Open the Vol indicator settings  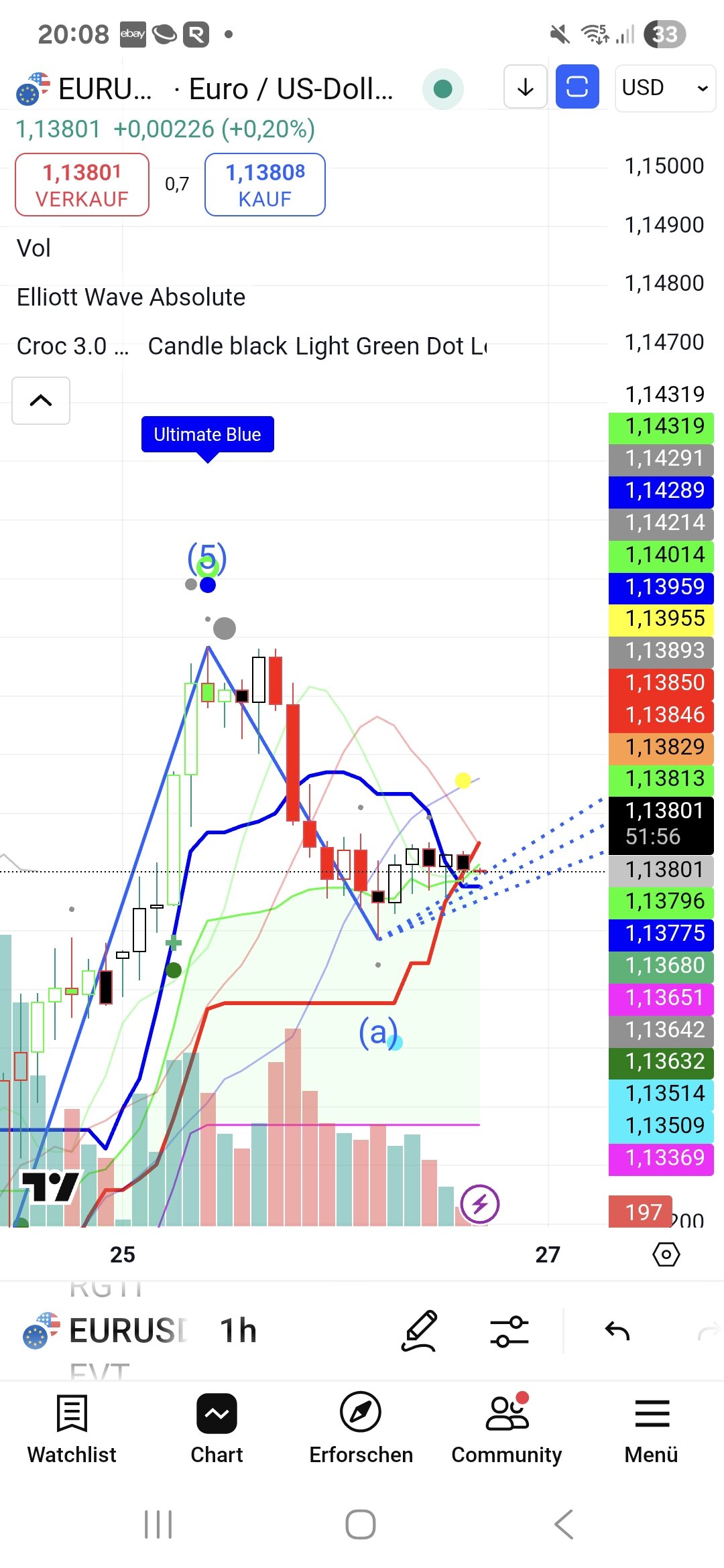tap(34, 249)
